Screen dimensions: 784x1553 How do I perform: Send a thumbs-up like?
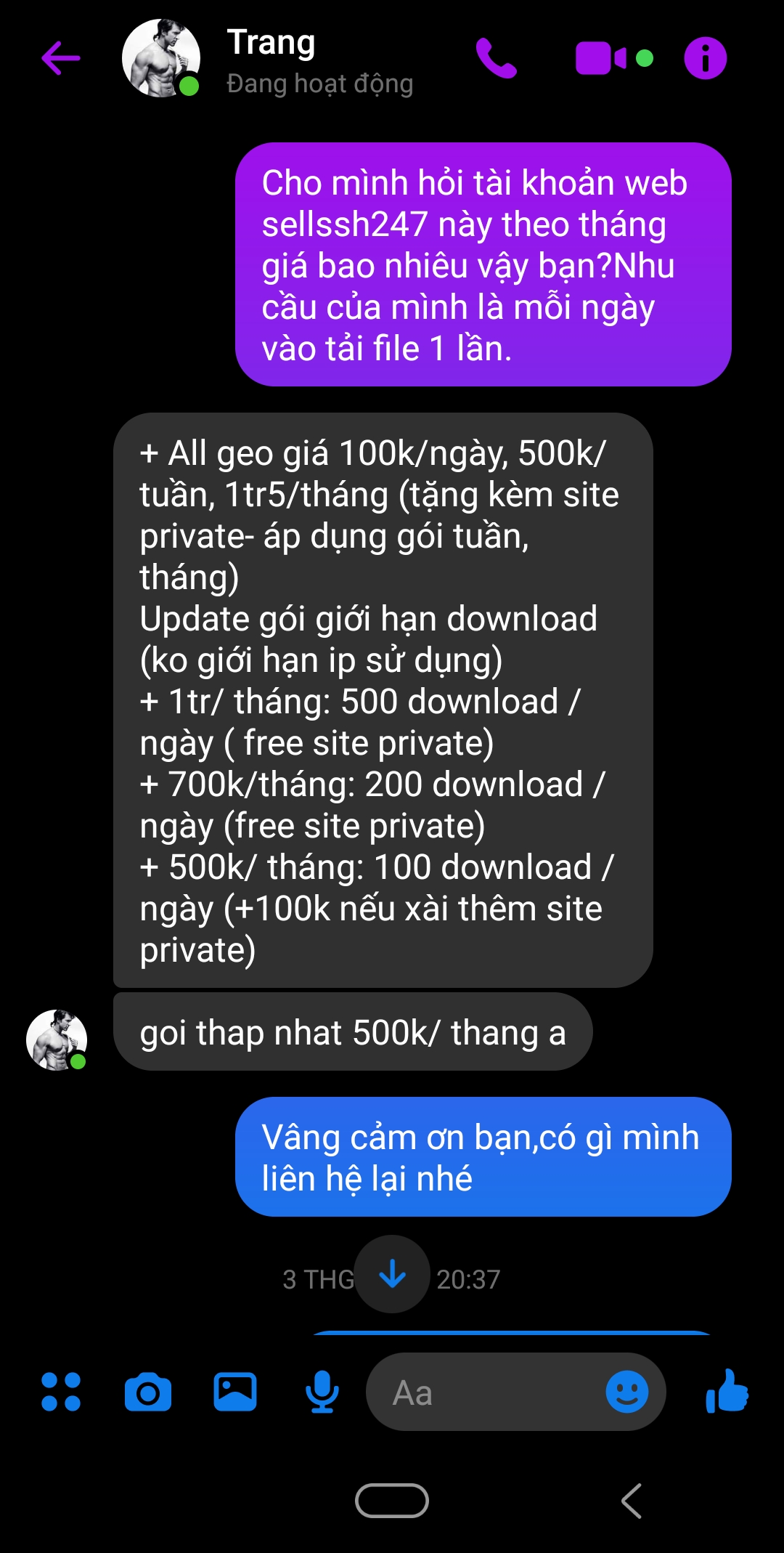pos(727,1392)
